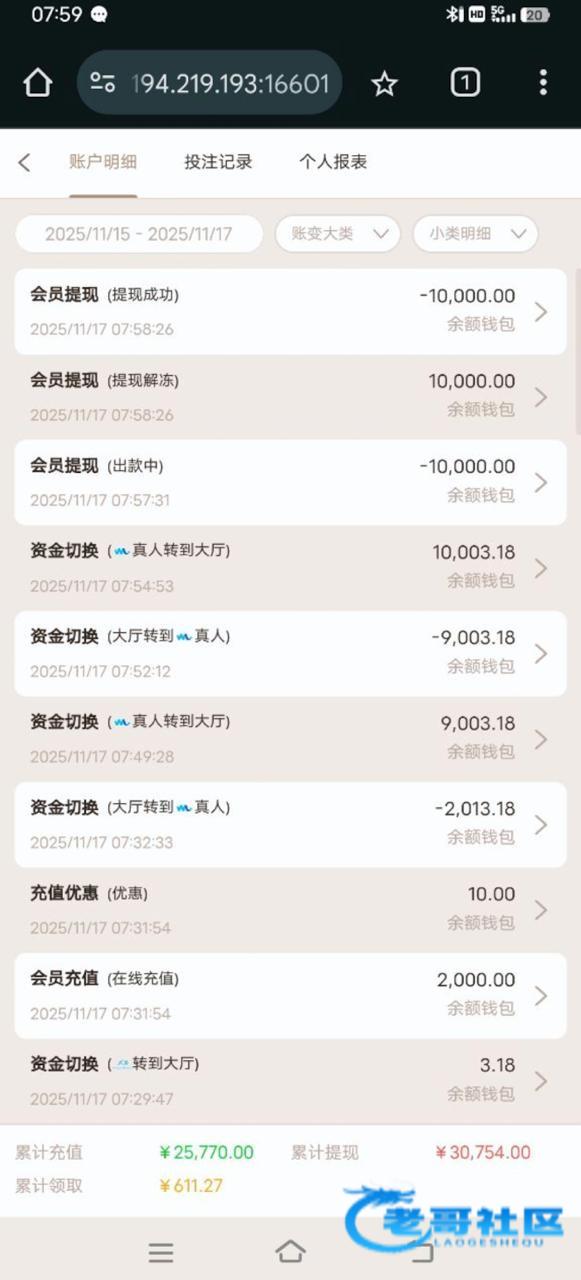Tap the browser address bar
Image resolution: width=581 pixels, height=1280 pixels.
(x=210, y=83)
